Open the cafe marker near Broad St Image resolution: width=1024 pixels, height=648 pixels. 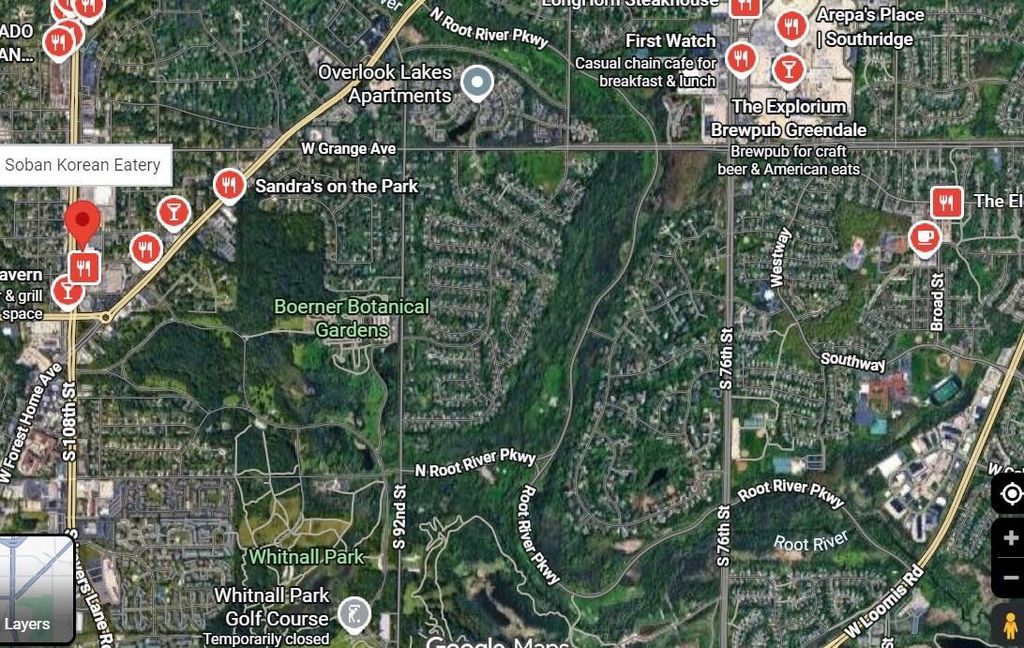tap(925, 237)
